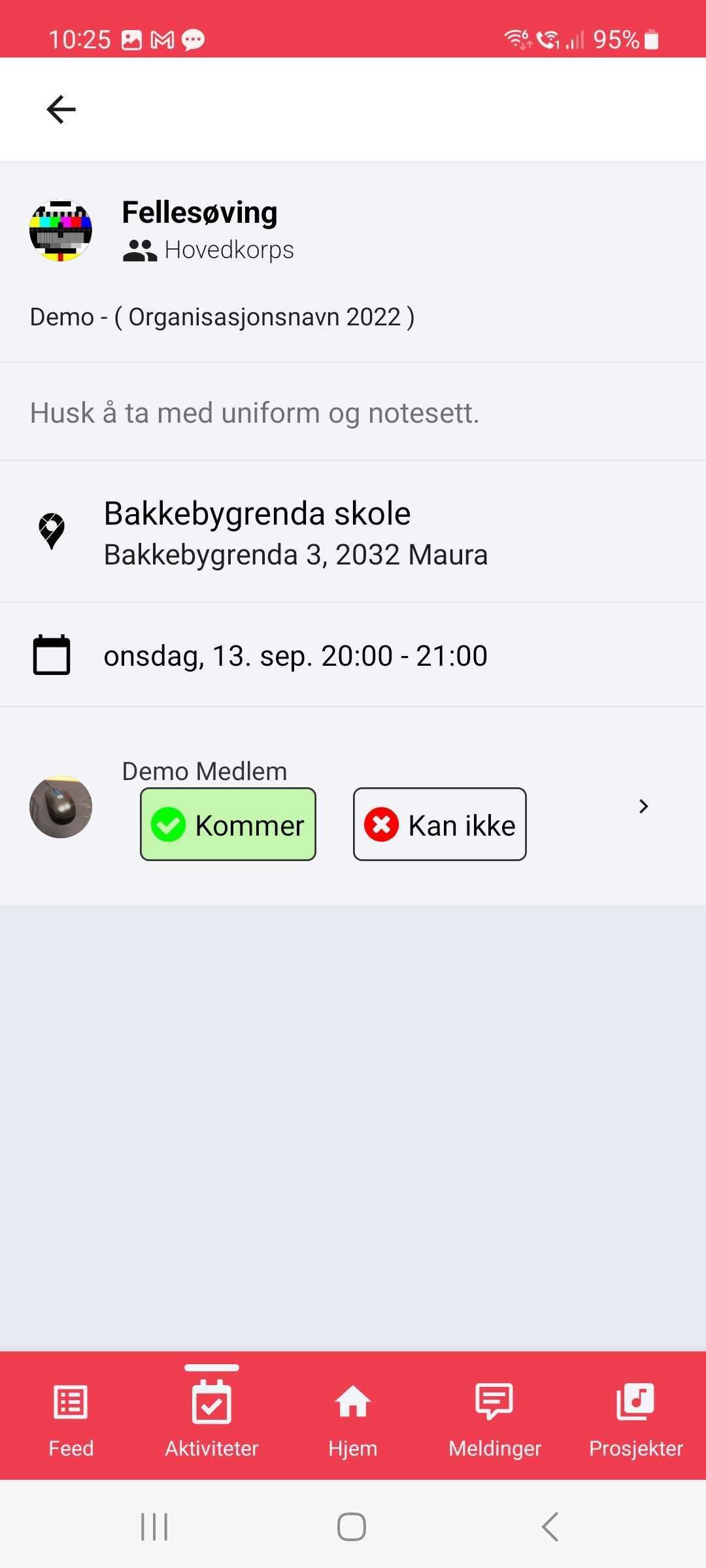
Task: Decline with the Kan ikke button
Action: (439, 825)
